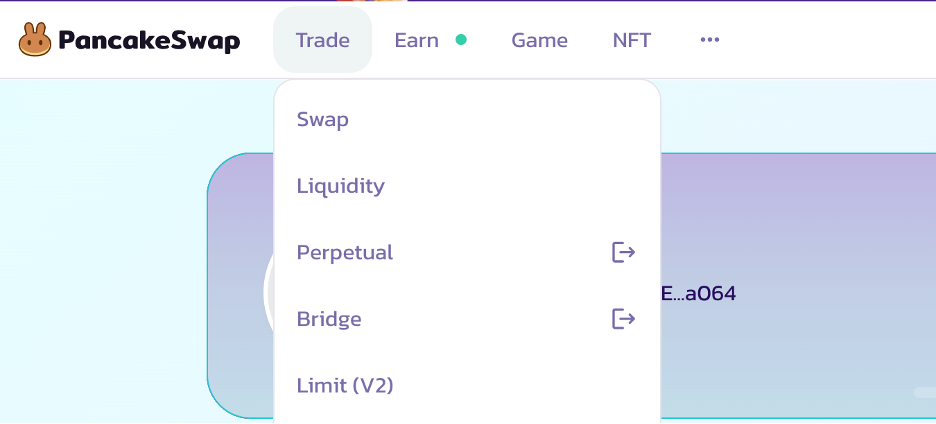Choose Liquidity in the dropdown
Screen dimensions: 936x424
341,186
